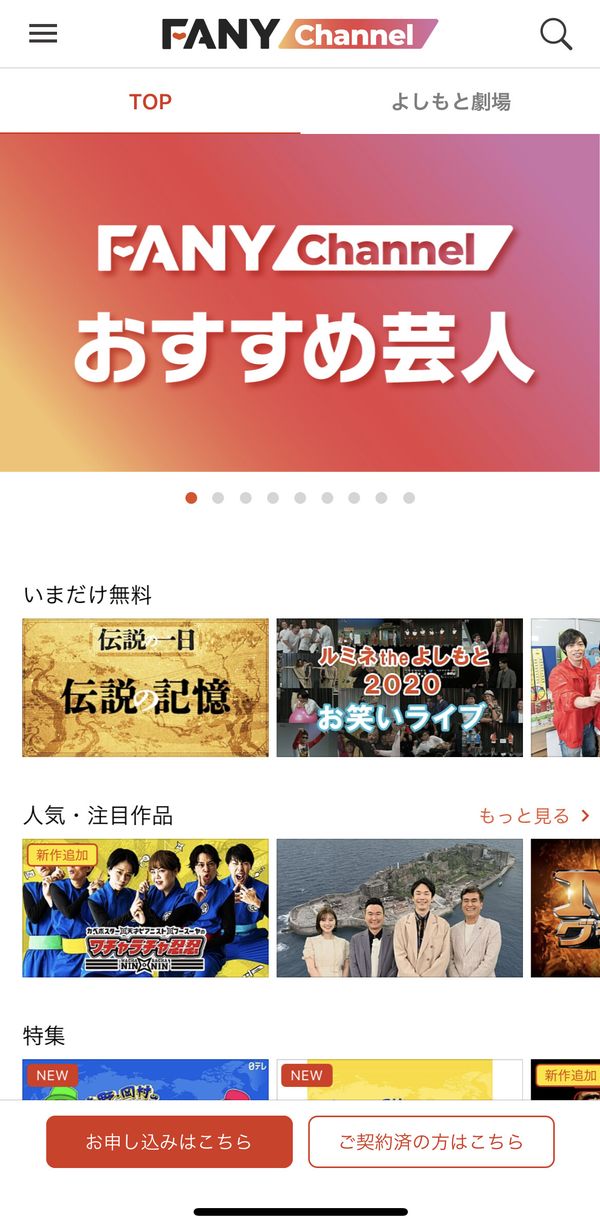Open ルミネtheよしもと 2020 お笑いライブ tile

click(400, 687)
